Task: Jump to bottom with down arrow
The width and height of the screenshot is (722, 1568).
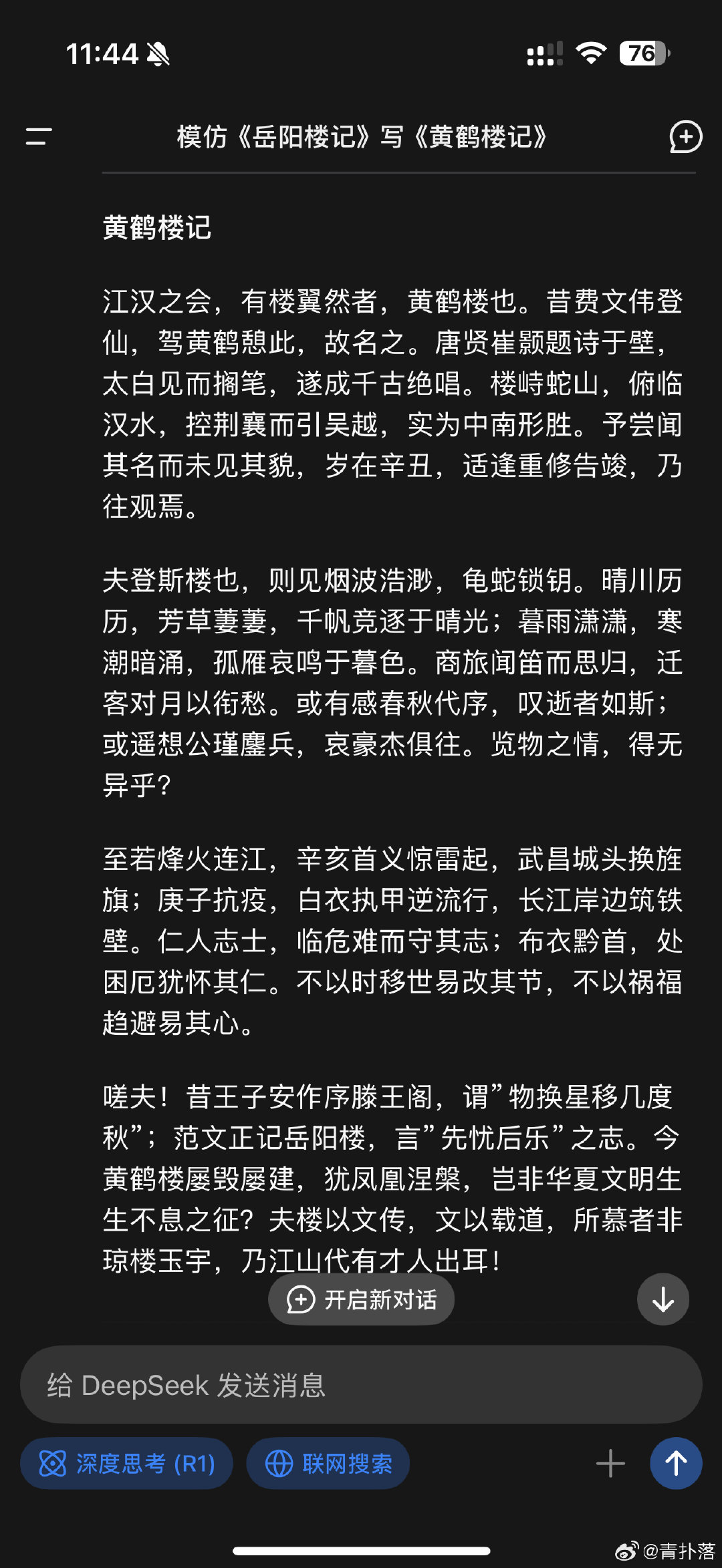Action: pos(663,1299)
